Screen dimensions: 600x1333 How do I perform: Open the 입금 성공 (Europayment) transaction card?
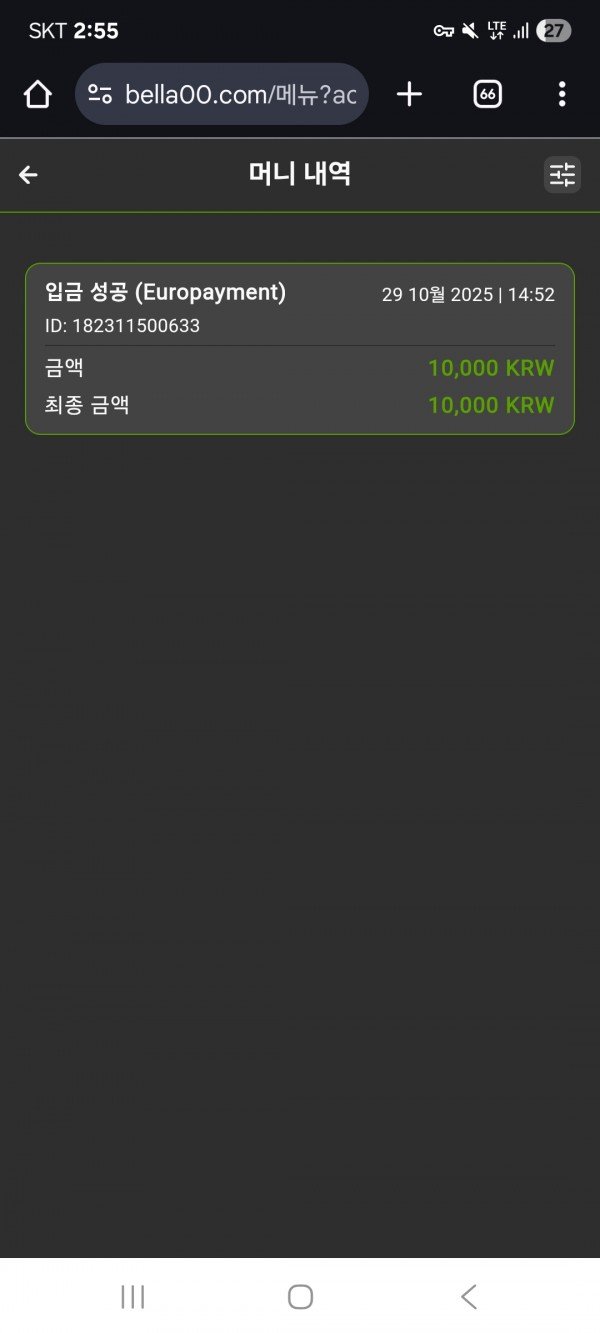tap(299, 348)
